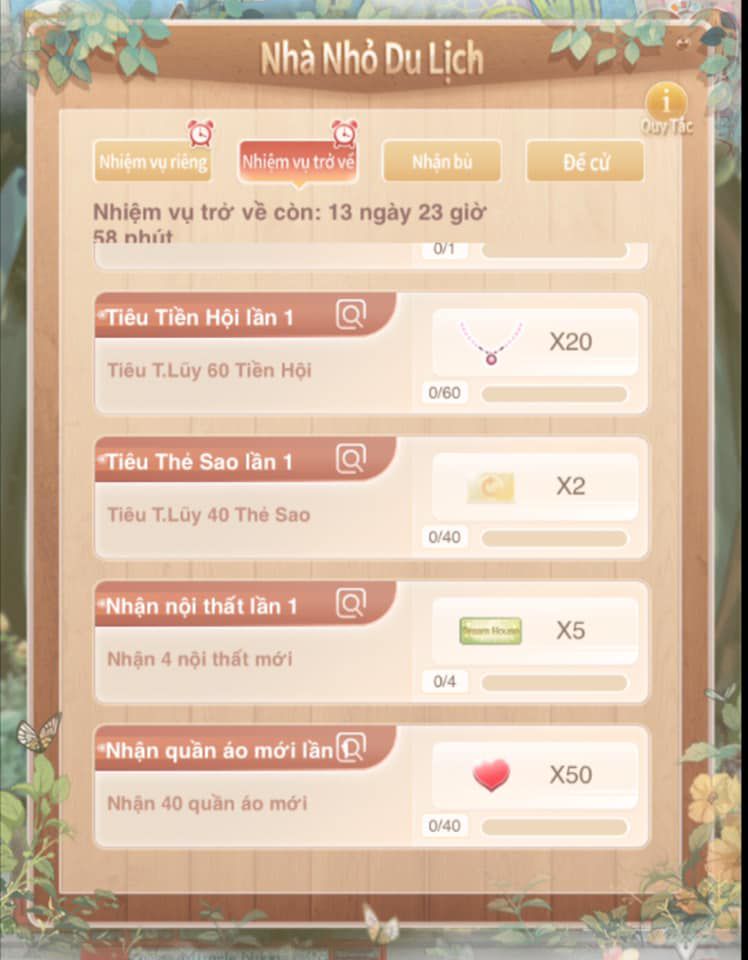This screenshot has height=960, width=748.
Task: Go to the Đề cử tab
Action: pyautogui.click(x=585, y=162)
